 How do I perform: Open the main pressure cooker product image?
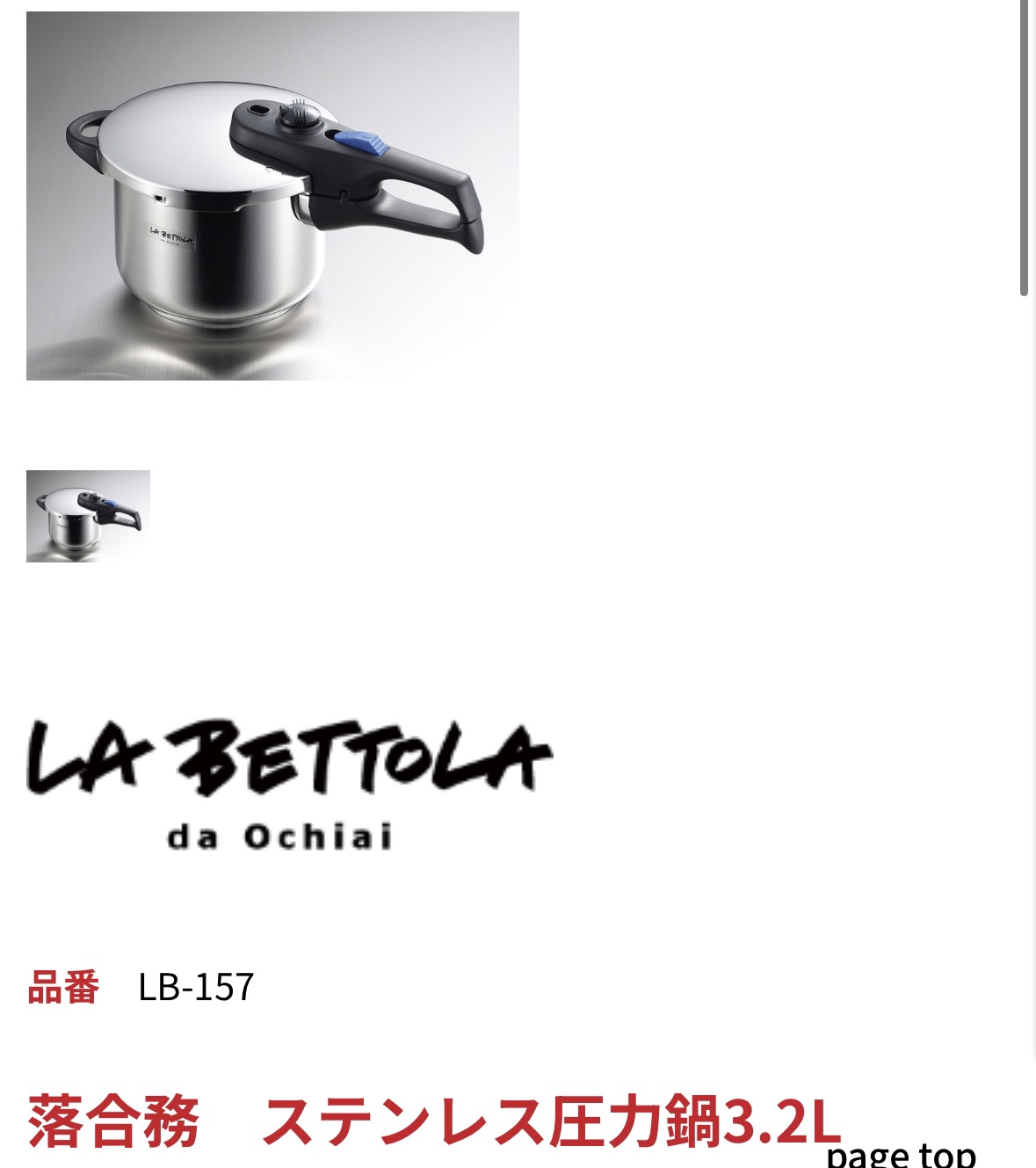(x=272, y=196)
